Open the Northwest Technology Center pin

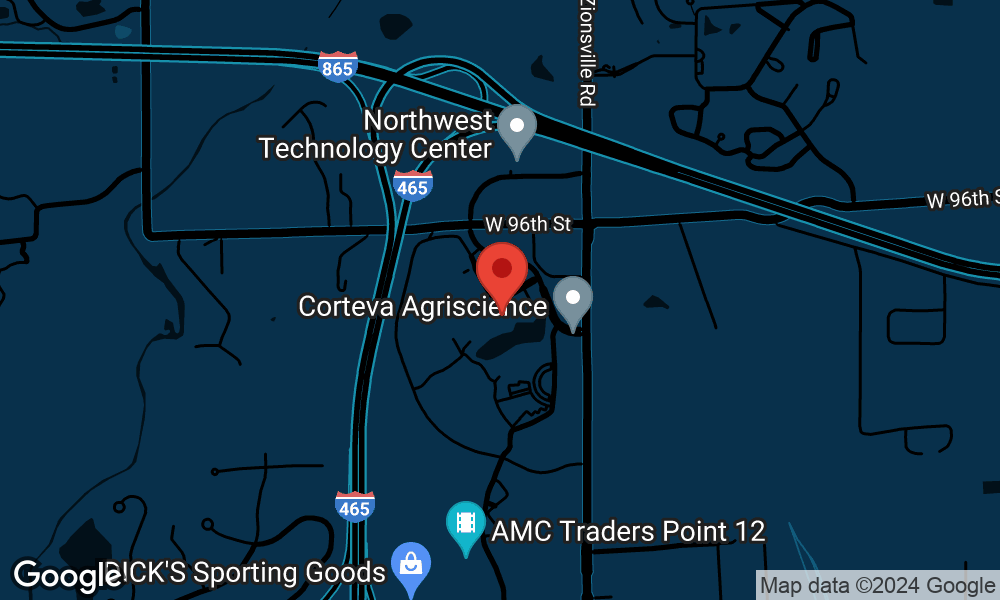[x=517, y=128]
